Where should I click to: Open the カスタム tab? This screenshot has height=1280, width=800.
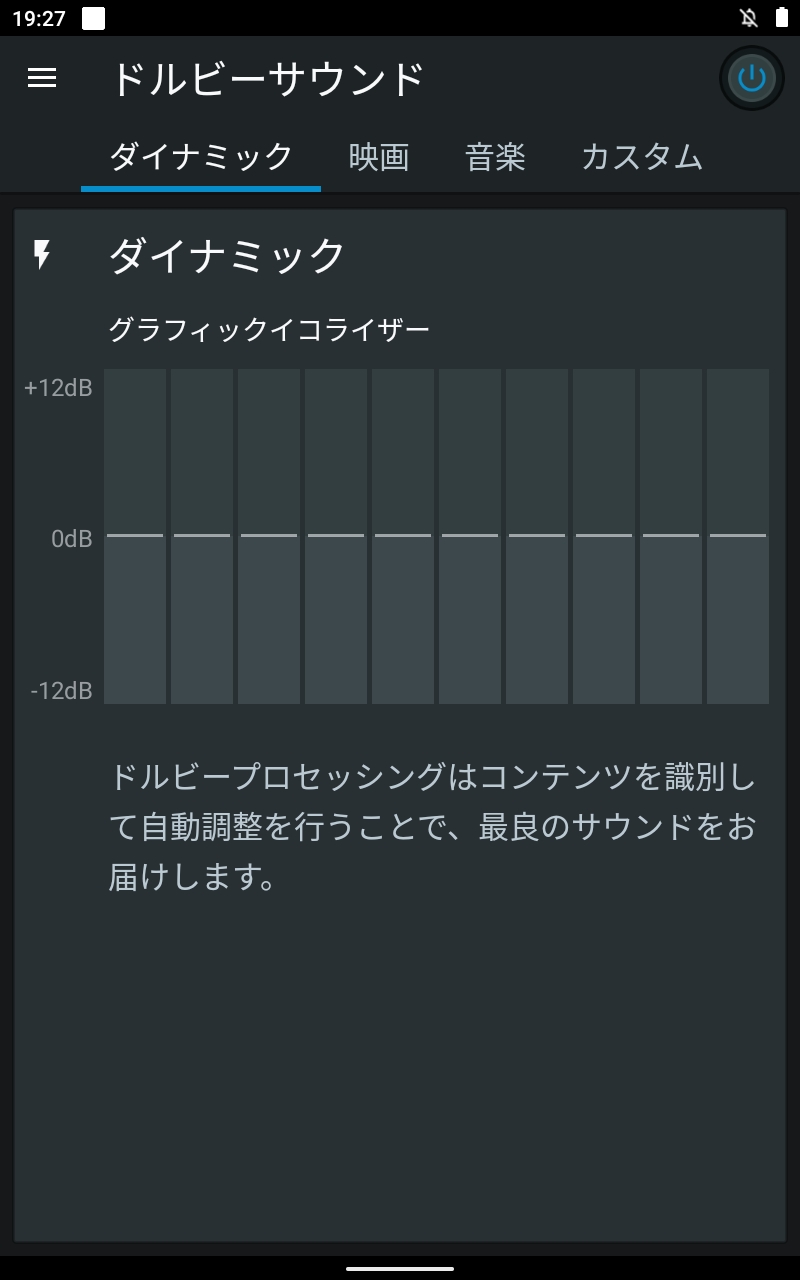642,157
